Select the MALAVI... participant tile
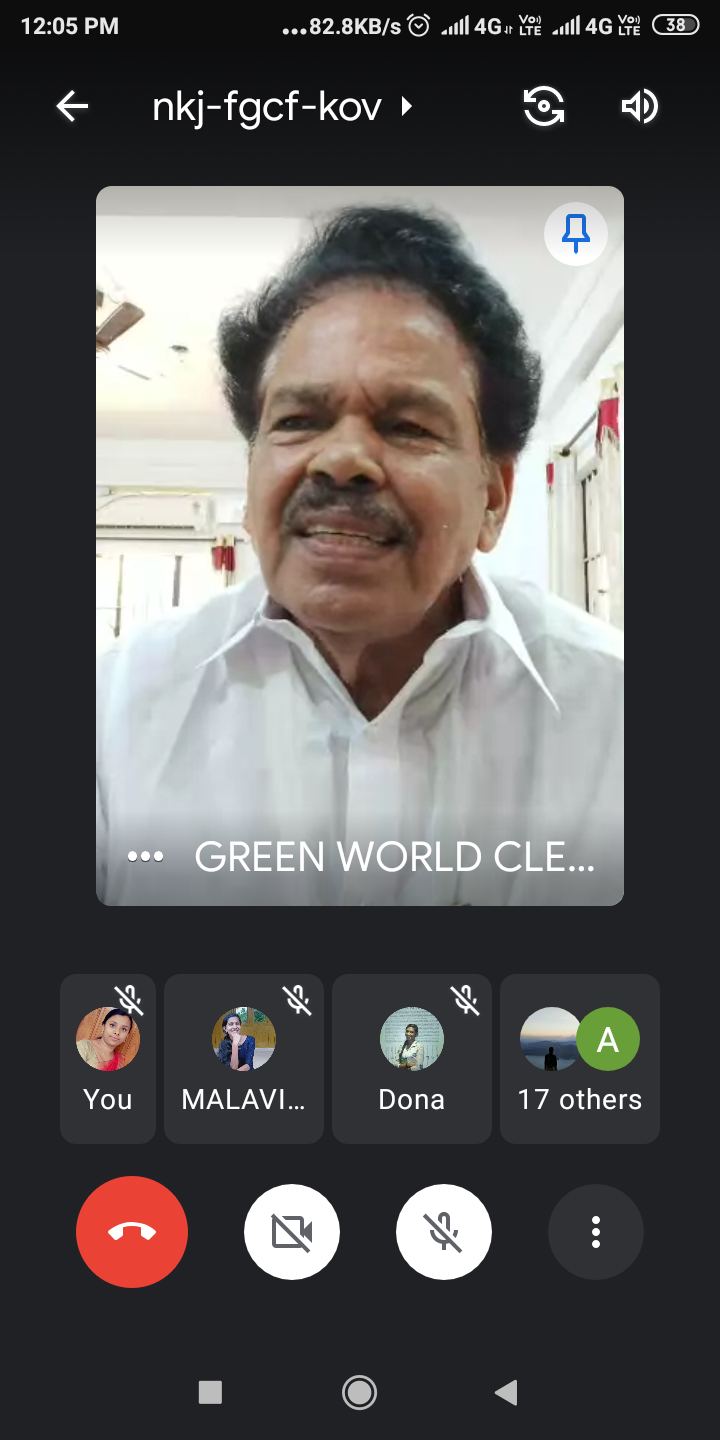The image size is (720, 1440). pyautogui.click(x=244, y=1058)
